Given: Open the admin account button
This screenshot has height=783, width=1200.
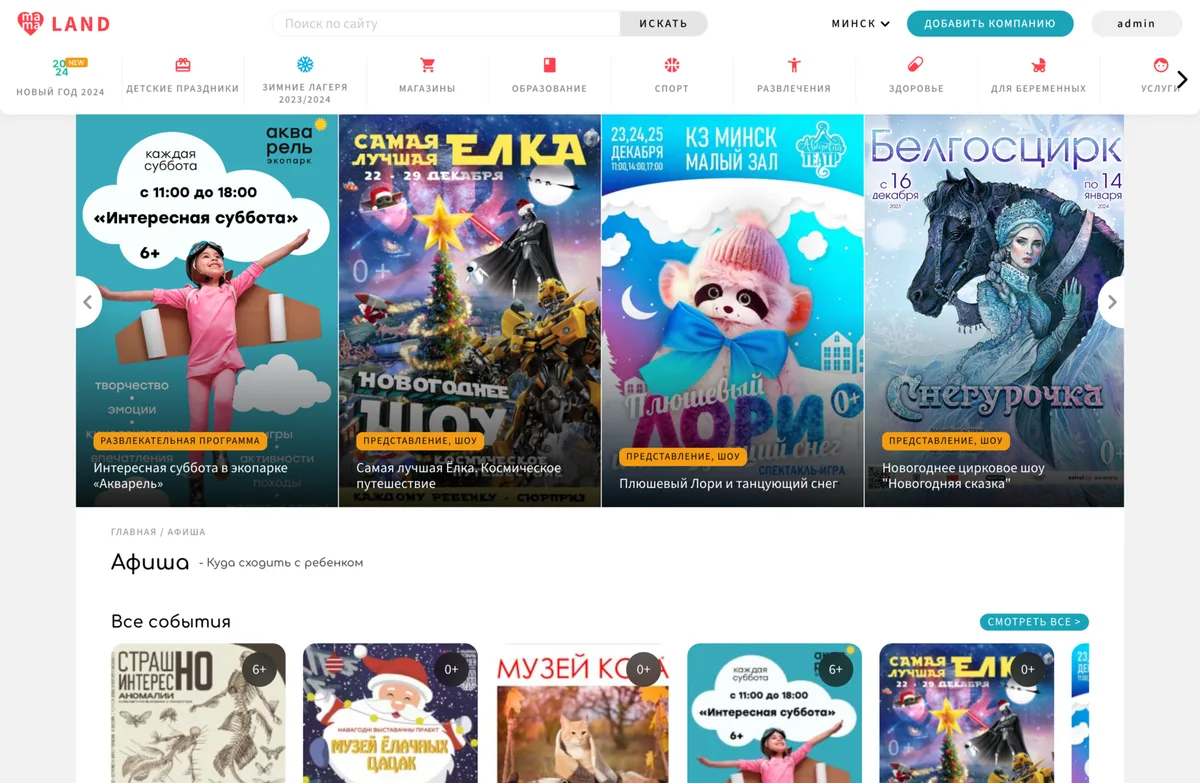Looking at the screenshot, I should click(x=1135, y=23).
